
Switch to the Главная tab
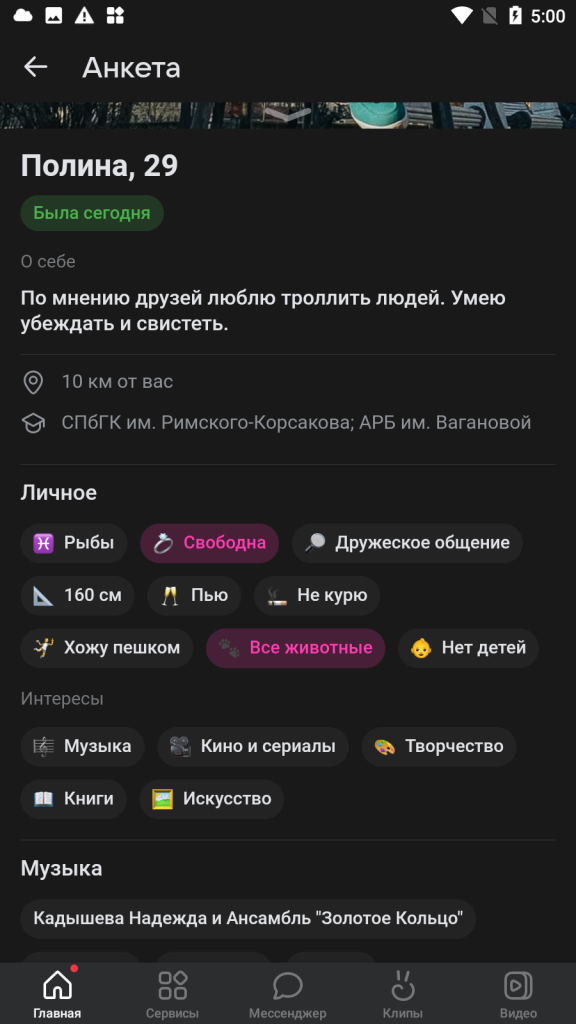tap(57, 994)
